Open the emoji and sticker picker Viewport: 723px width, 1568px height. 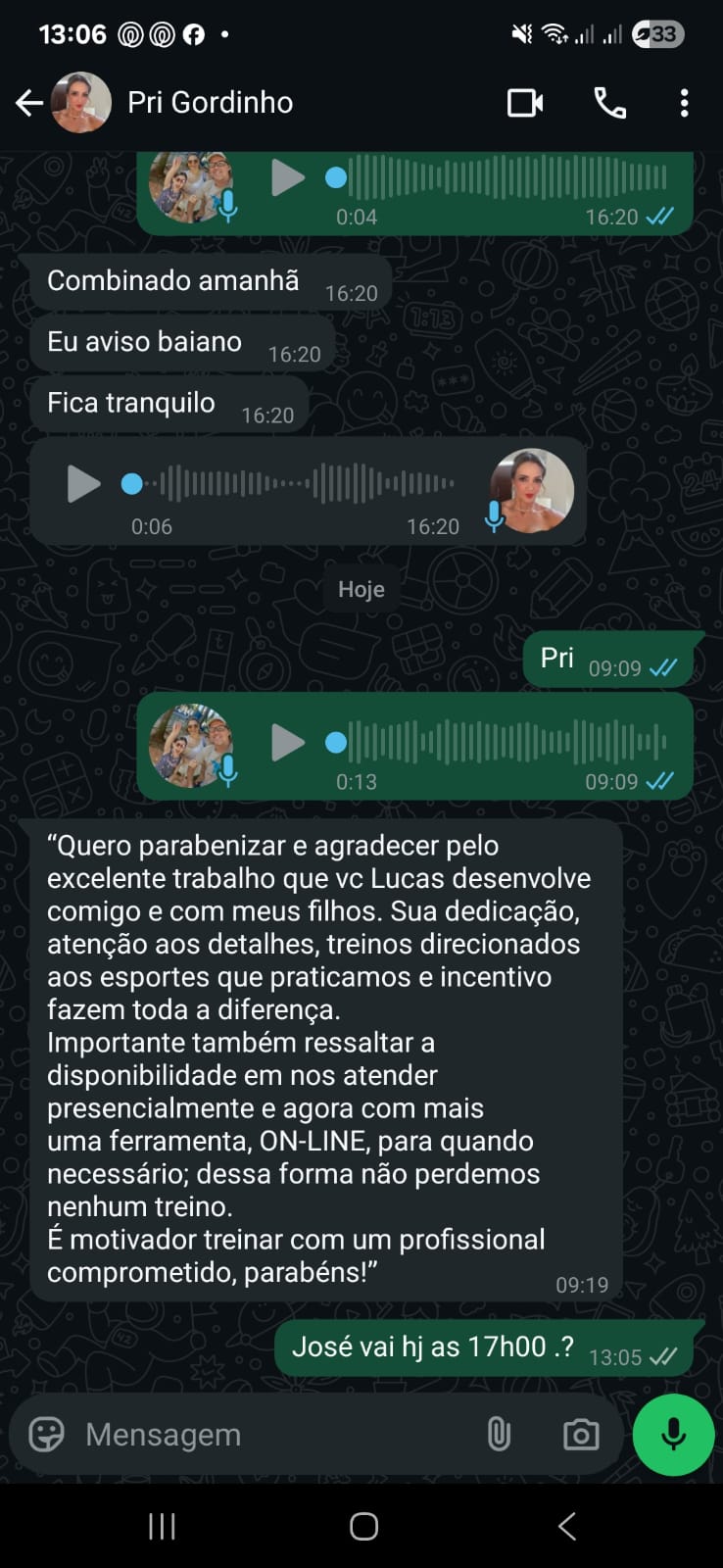click(47, 1435)
